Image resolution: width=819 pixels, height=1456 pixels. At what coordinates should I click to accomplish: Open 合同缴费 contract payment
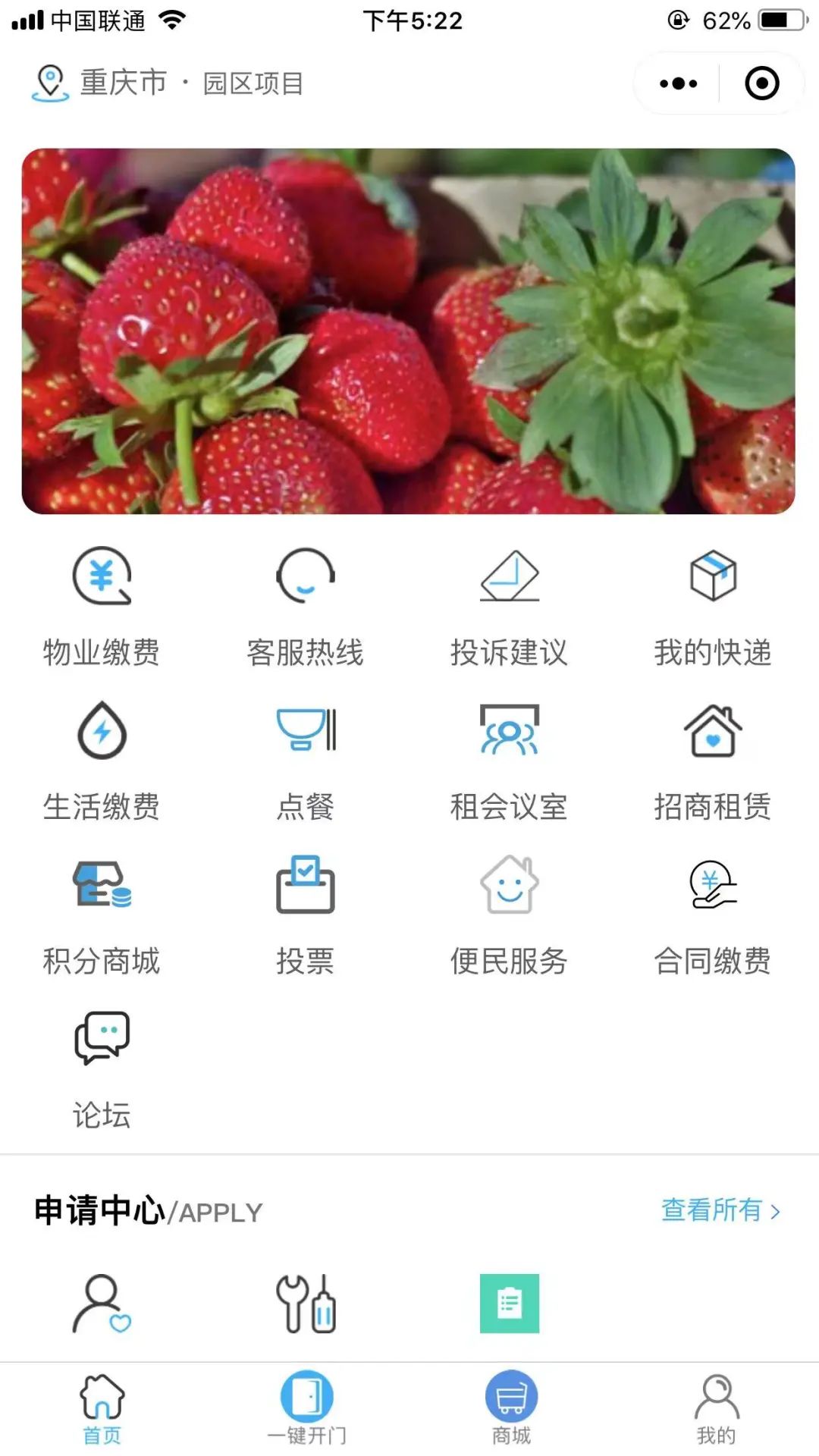(713, 915)
